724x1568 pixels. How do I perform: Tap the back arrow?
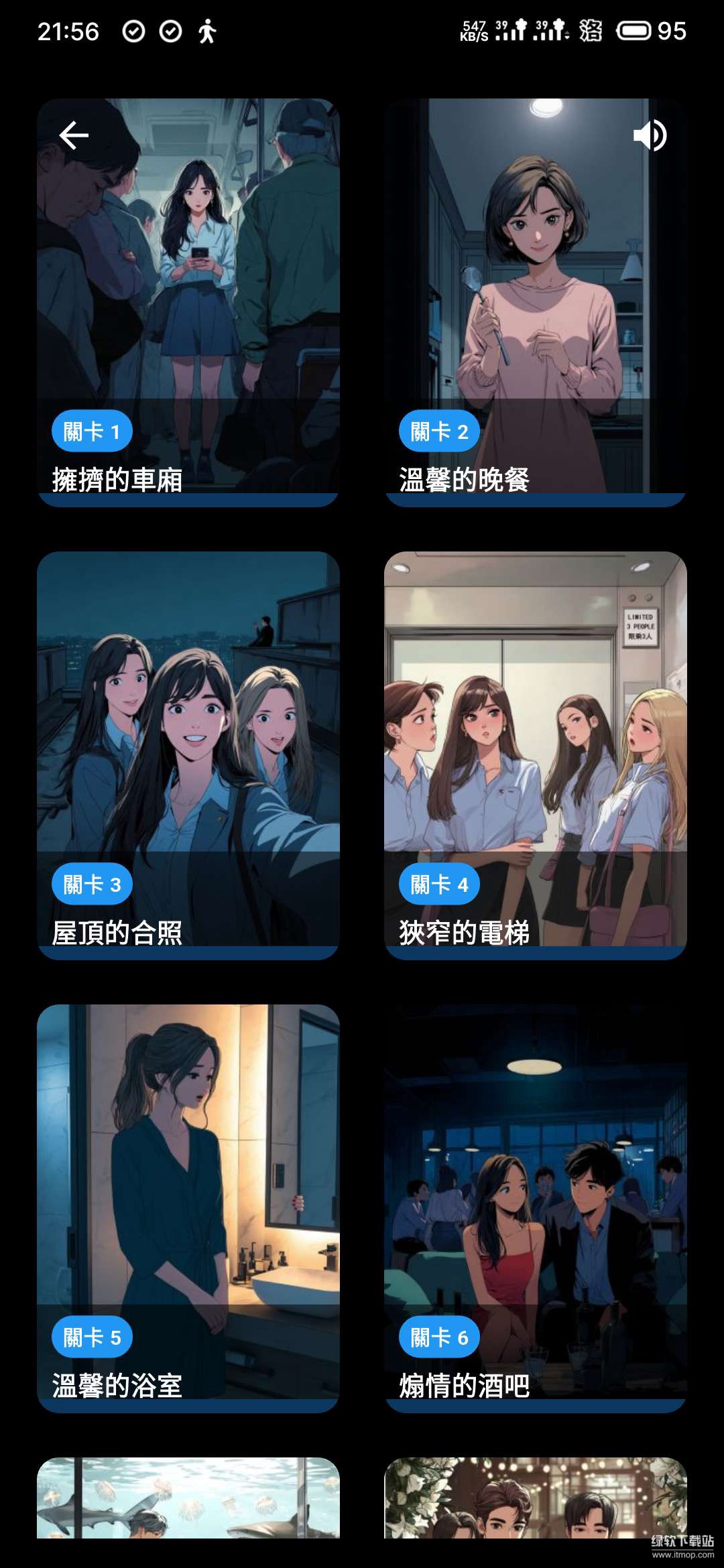pyautogui.click(x=74, y=135)
